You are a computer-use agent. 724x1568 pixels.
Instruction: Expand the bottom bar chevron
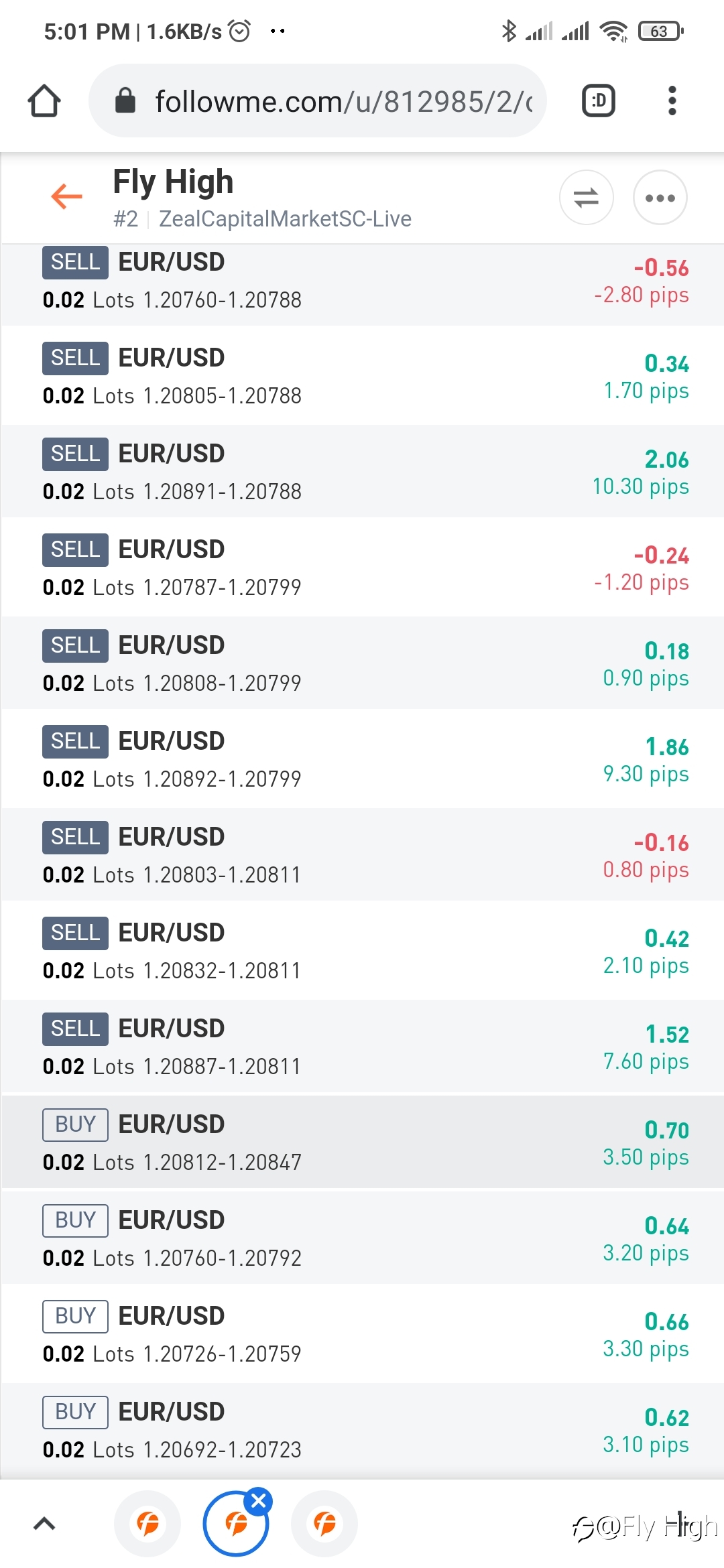pyautogui.click(x=44, y=1524)
